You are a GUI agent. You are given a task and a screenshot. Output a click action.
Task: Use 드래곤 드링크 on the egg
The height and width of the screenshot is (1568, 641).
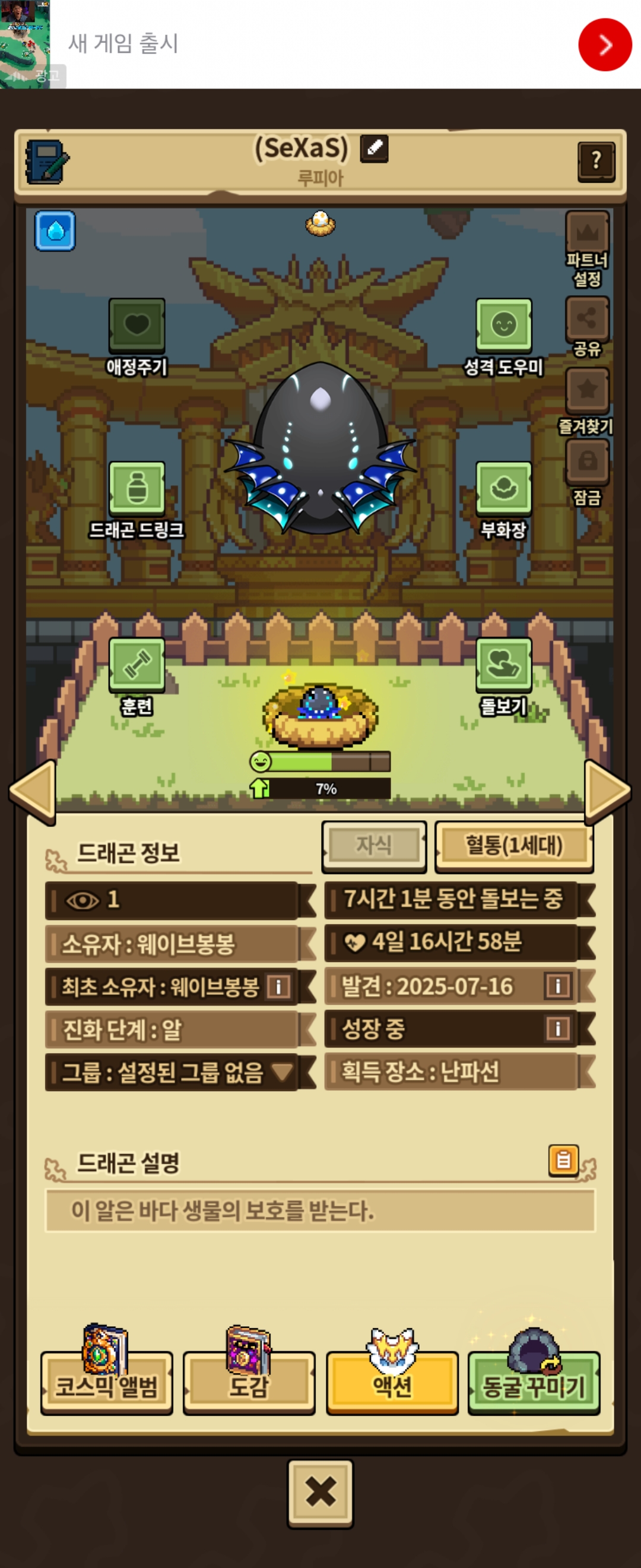point(137,488)
